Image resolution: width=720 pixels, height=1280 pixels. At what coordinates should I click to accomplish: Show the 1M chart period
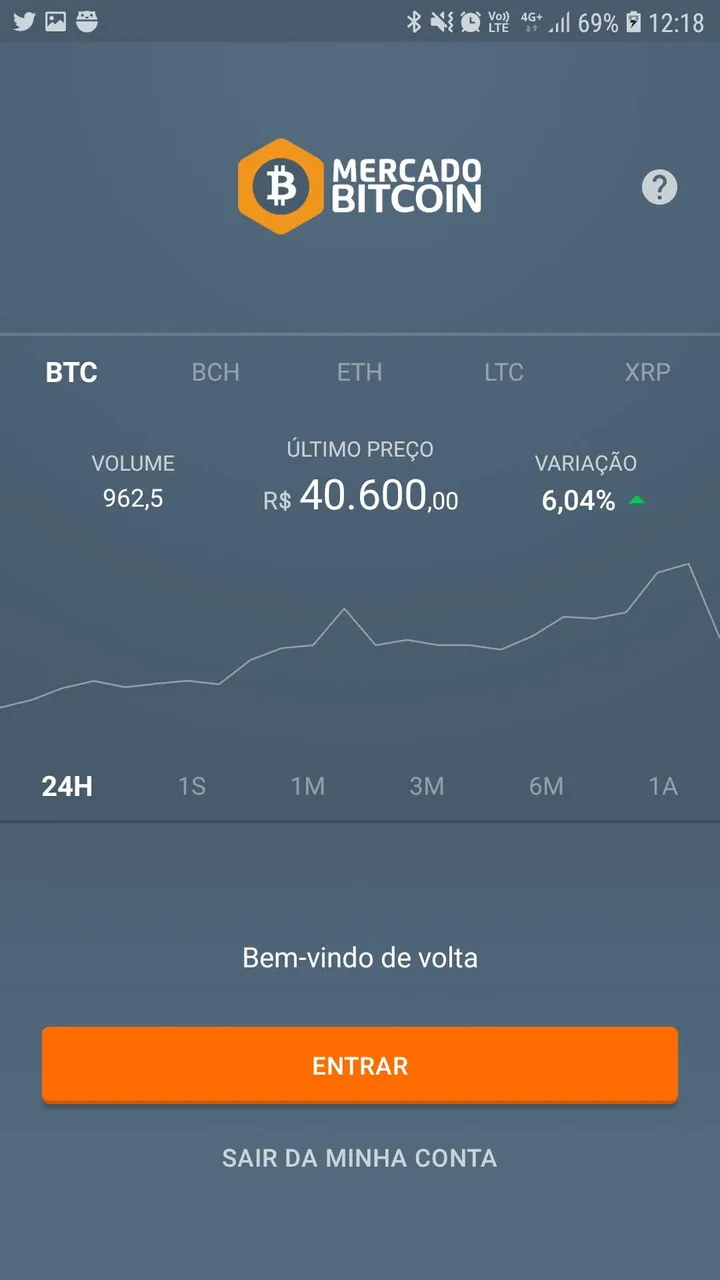(308, 787)
